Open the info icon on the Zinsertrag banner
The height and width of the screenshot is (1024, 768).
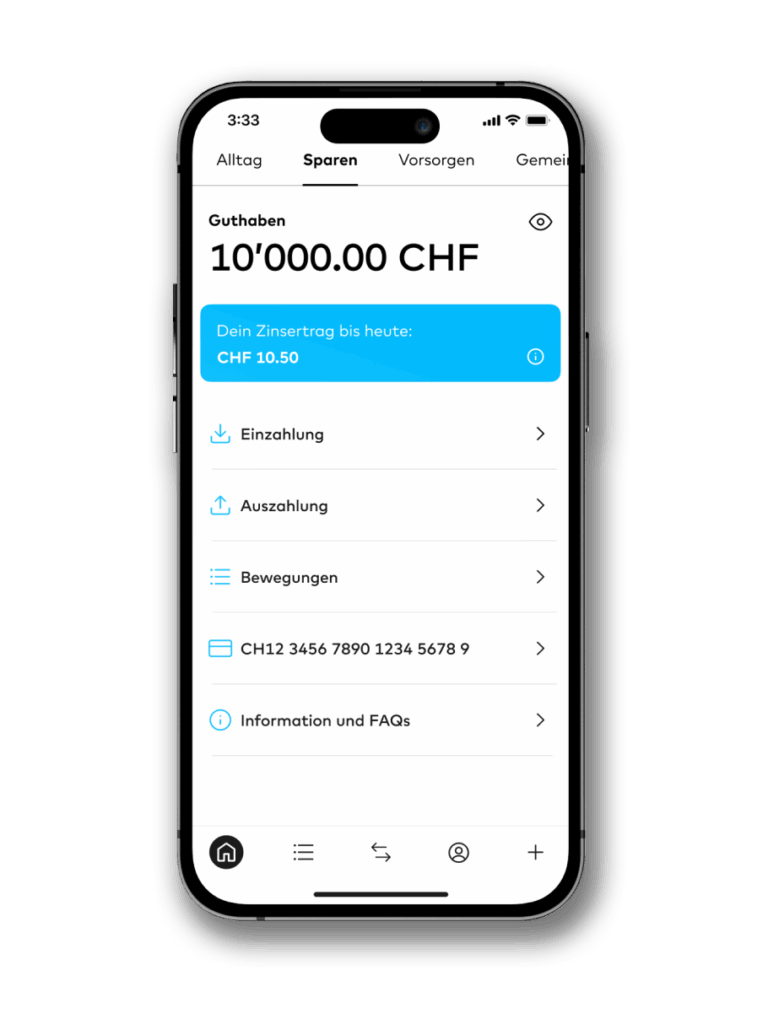tap(536, 357)
